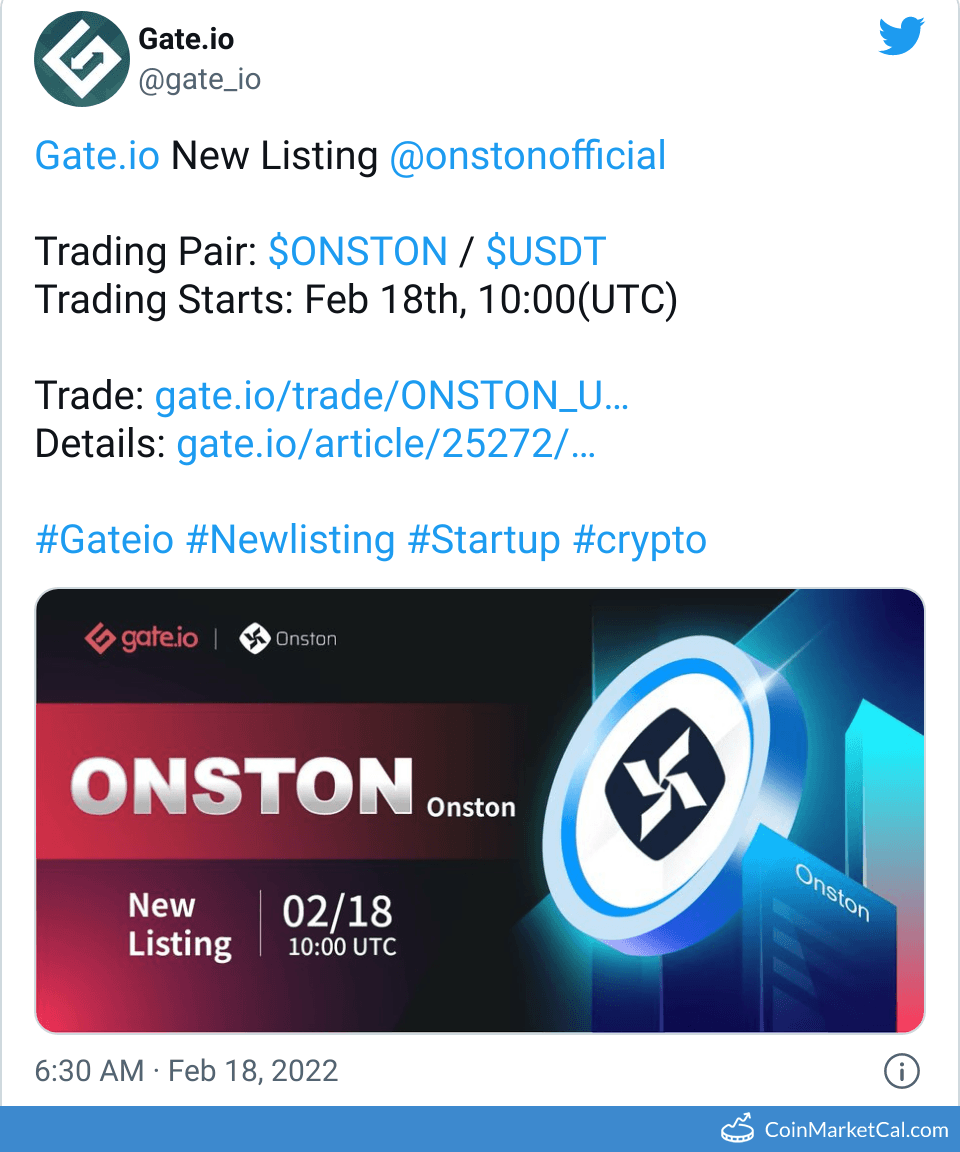Tap the #Startup hashtag

484,540
